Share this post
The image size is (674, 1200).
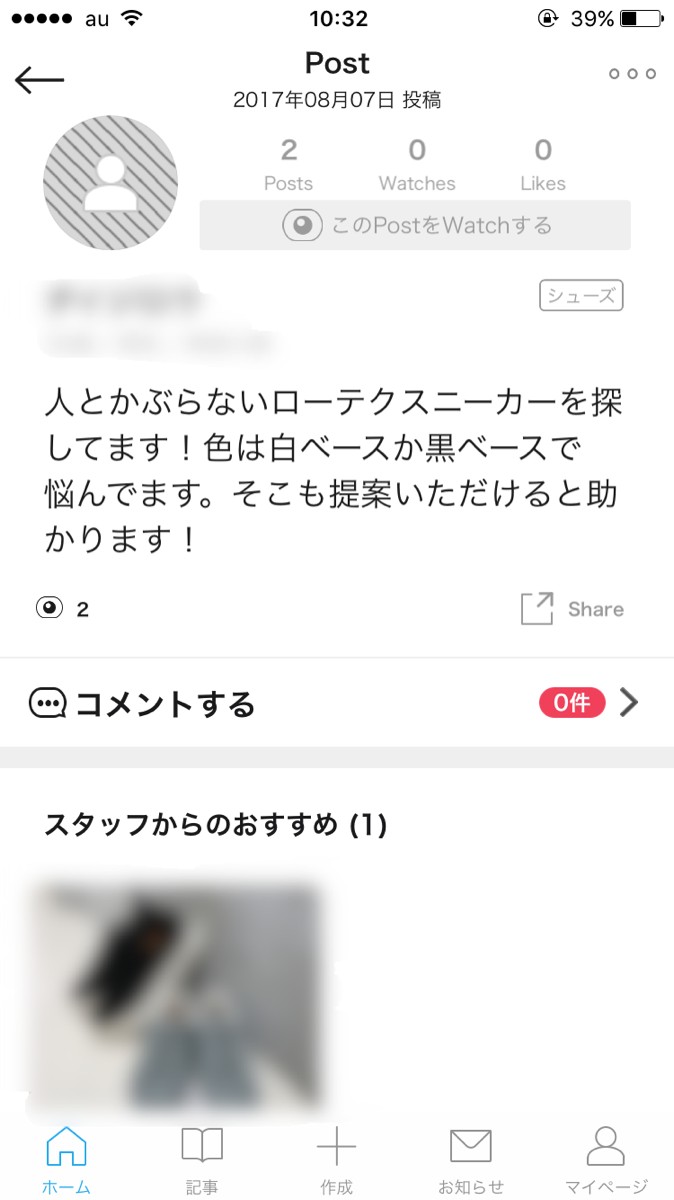pyautogui.click(x=573, y=609)
